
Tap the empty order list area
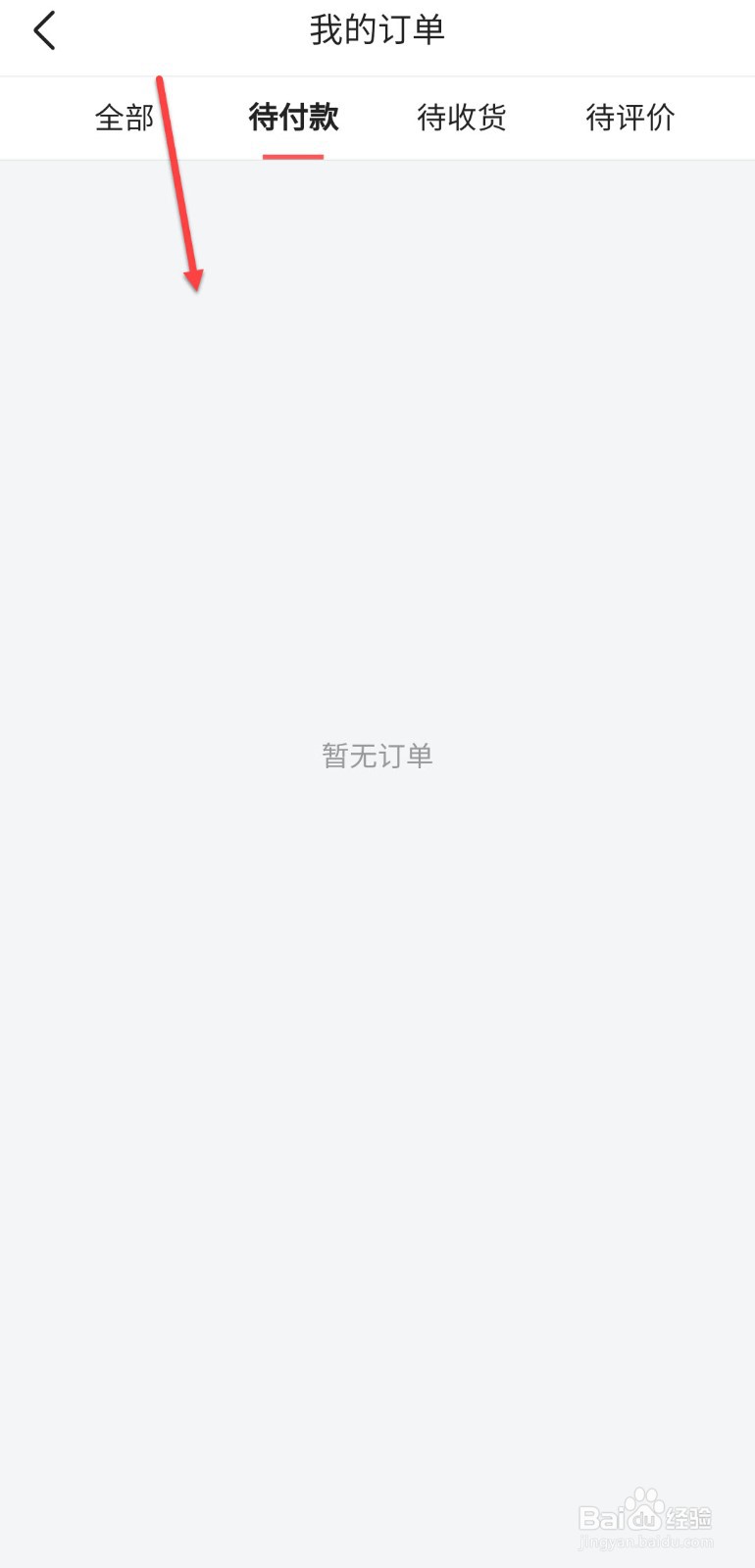pos(377,882)
